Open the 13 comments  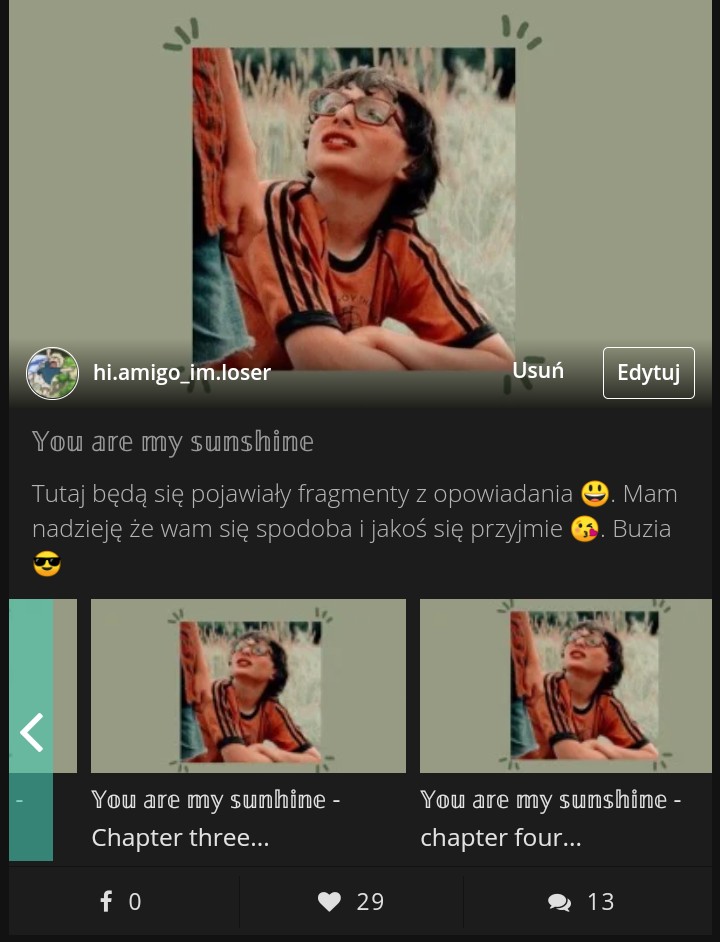pyautogui.click(x=582, y=902)
